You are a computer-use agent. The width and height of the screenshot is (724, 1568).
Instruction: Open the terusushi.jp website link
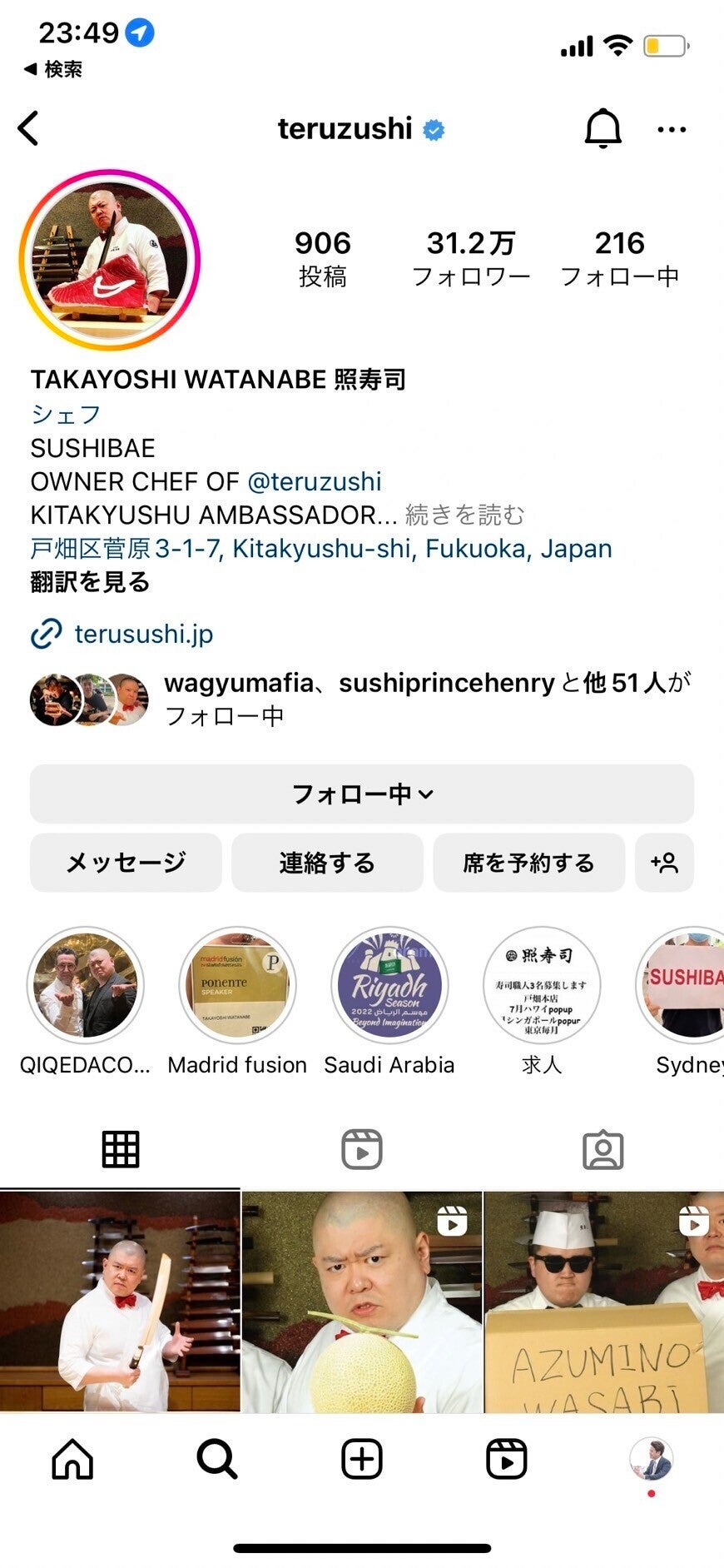(x=143, y=634)
